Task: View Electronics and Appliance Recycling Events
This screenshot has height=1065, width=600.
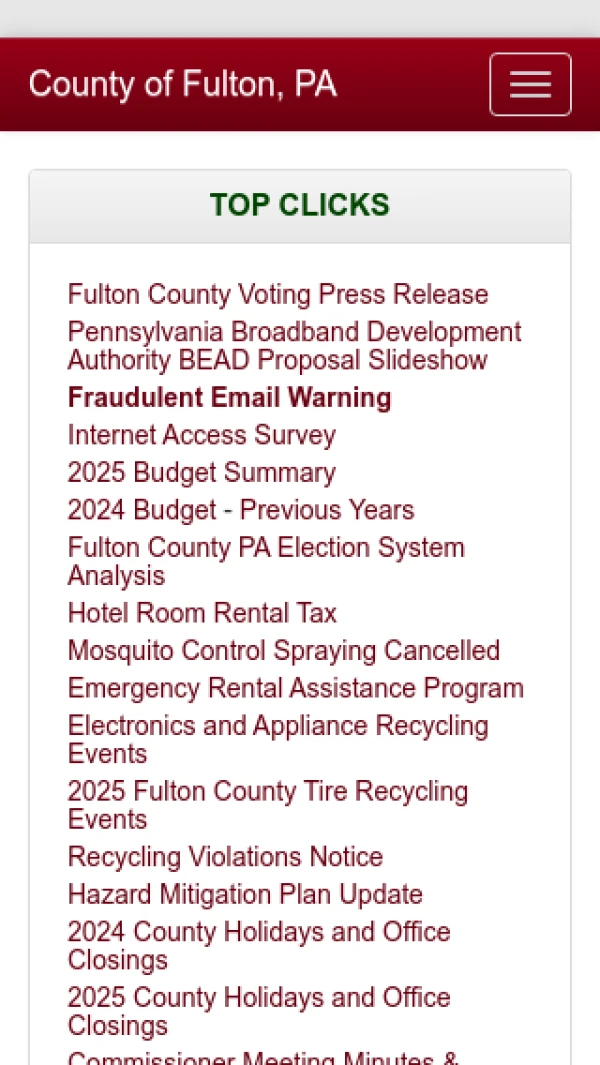Action: click(x=278, y=739)
